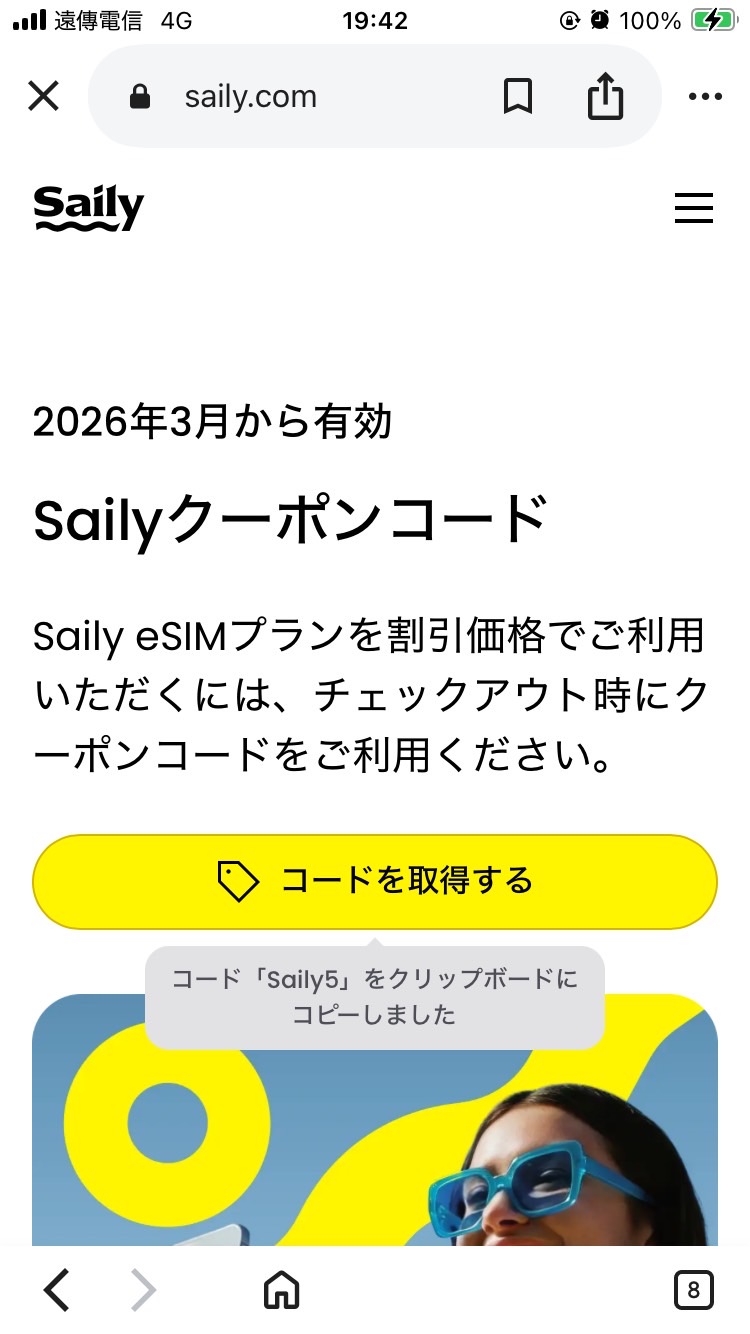Go to the browser home page
The height and width of the screenshot is (1334, 750).
click(x=281, y=1290)
